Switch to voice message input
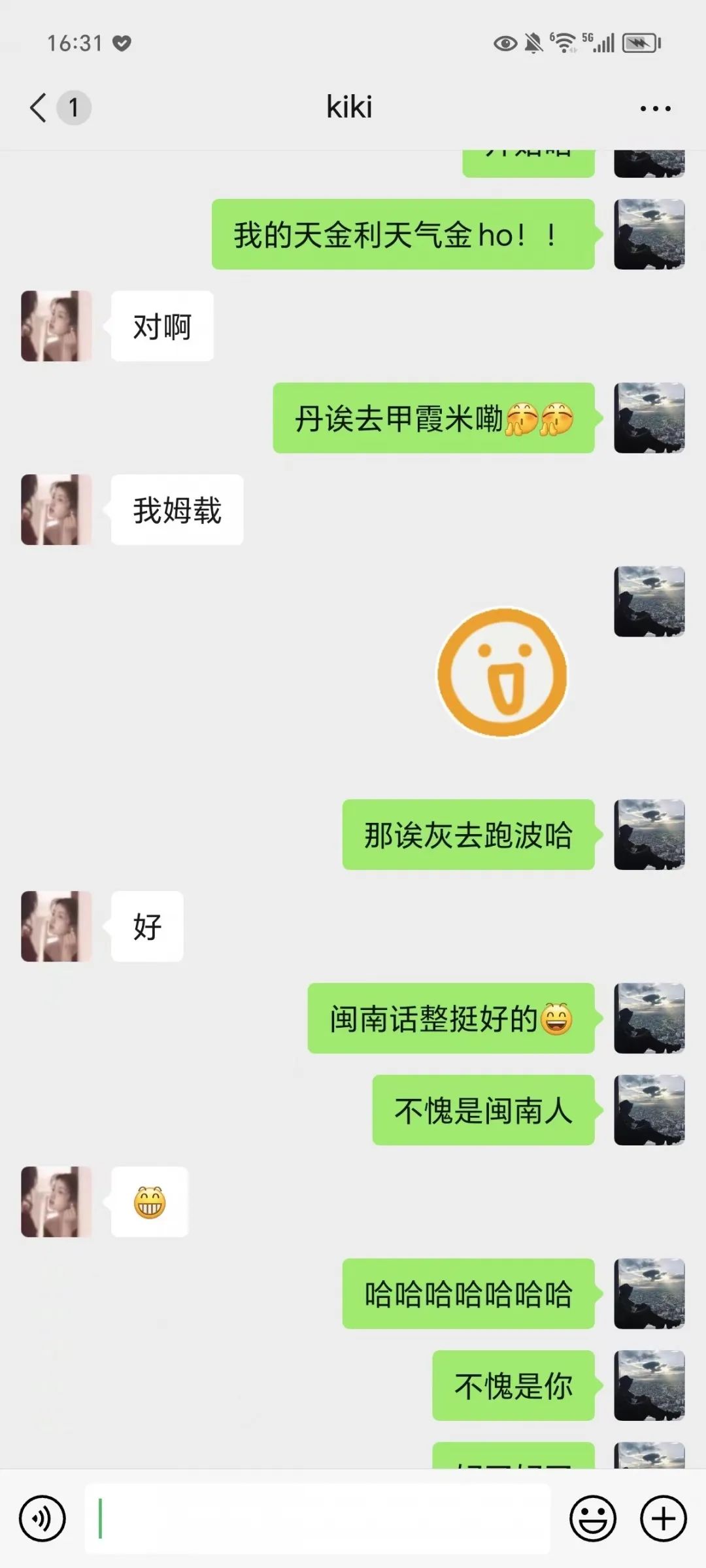Image resolution: width=706 pixels, height=1568 pixels. pyautogui.click(x=42, y=1518)
